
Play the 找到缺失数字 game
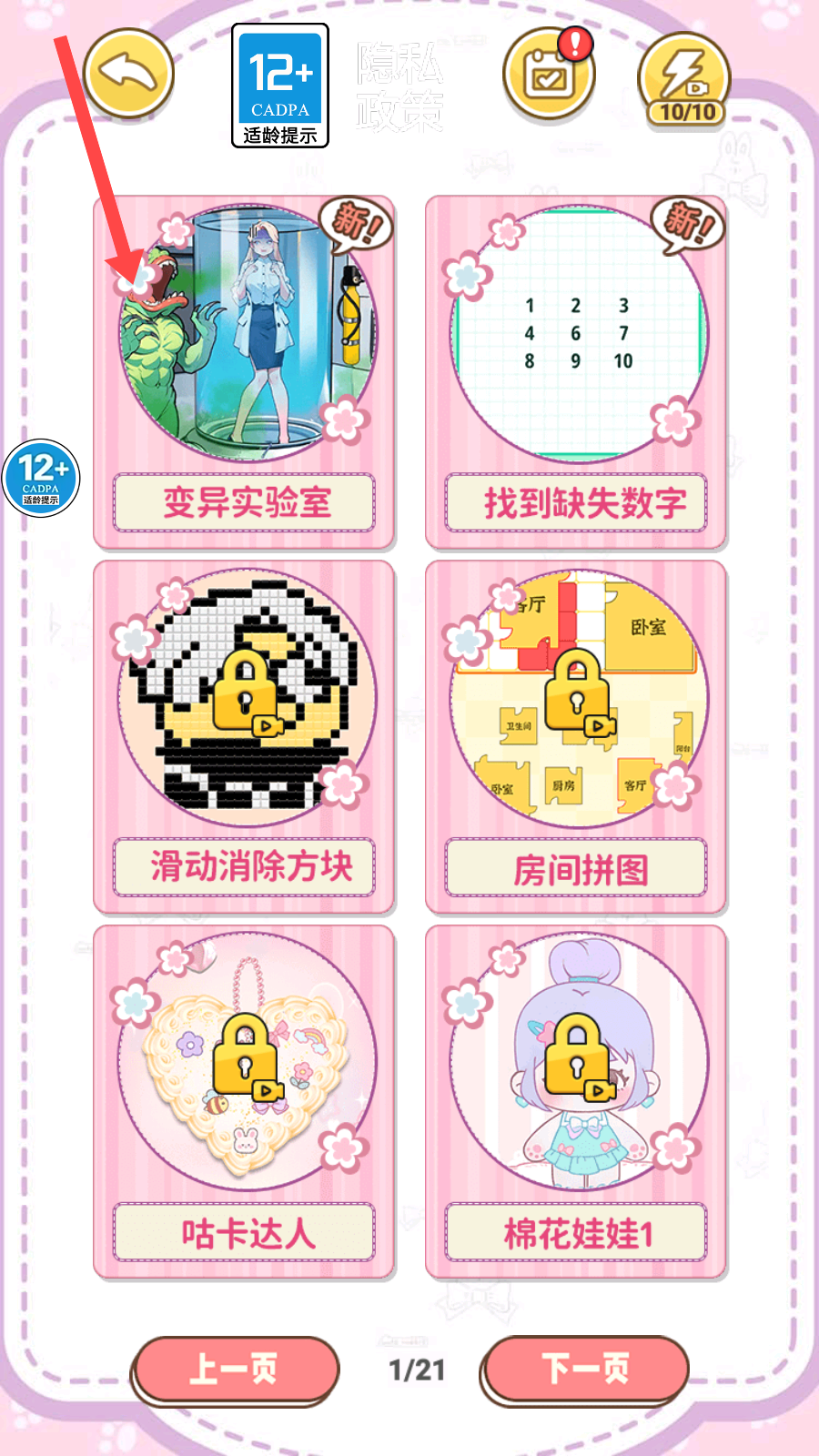(x=576, y=373)
